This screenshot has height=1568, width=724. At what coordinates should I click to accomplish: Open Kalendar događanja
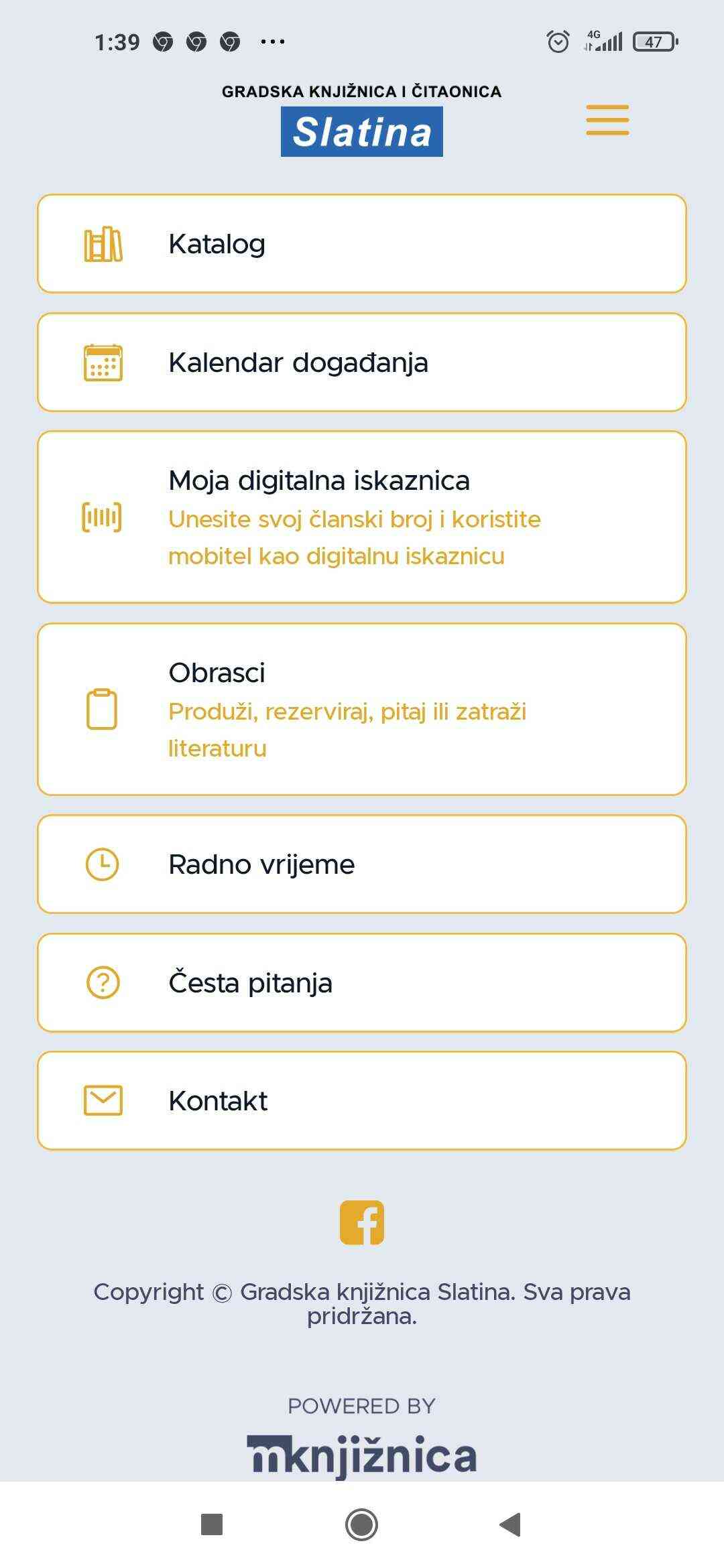point(362,363)
